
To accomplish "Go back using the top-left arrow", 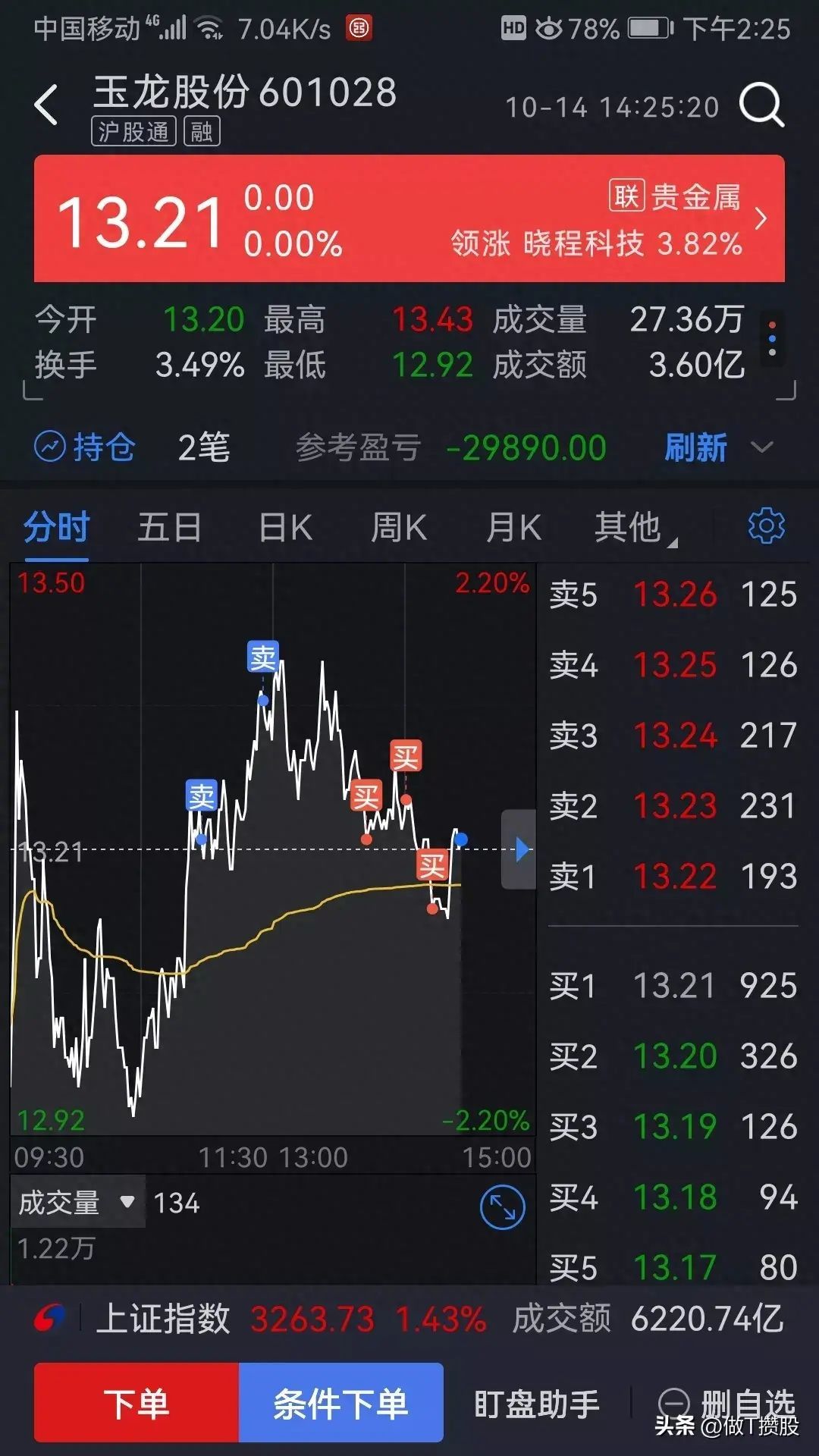I will click(47, 105).
